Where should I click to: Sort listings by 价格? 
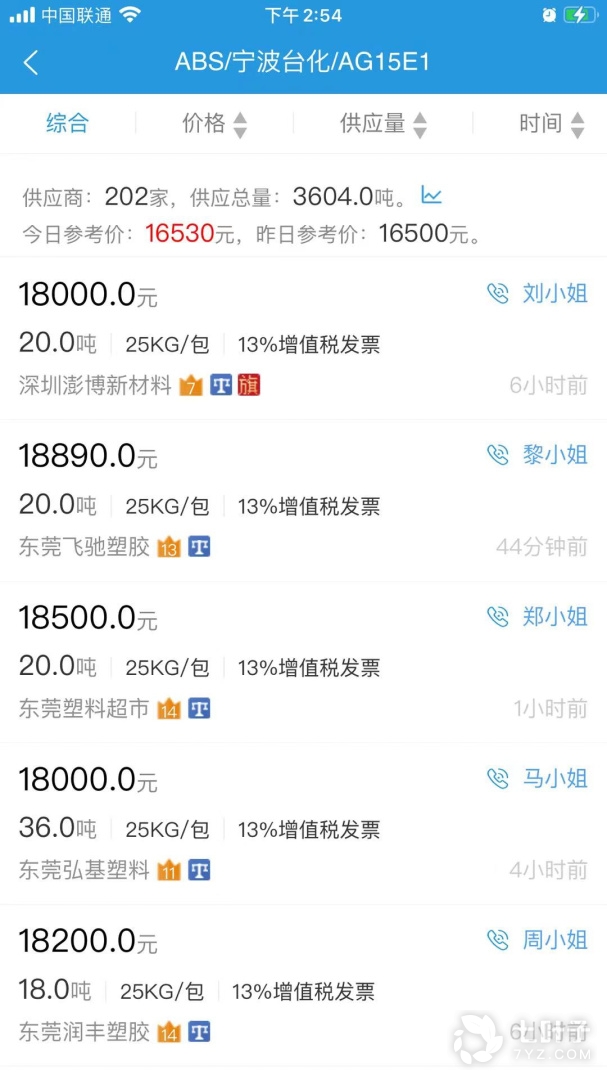[214, 124]
